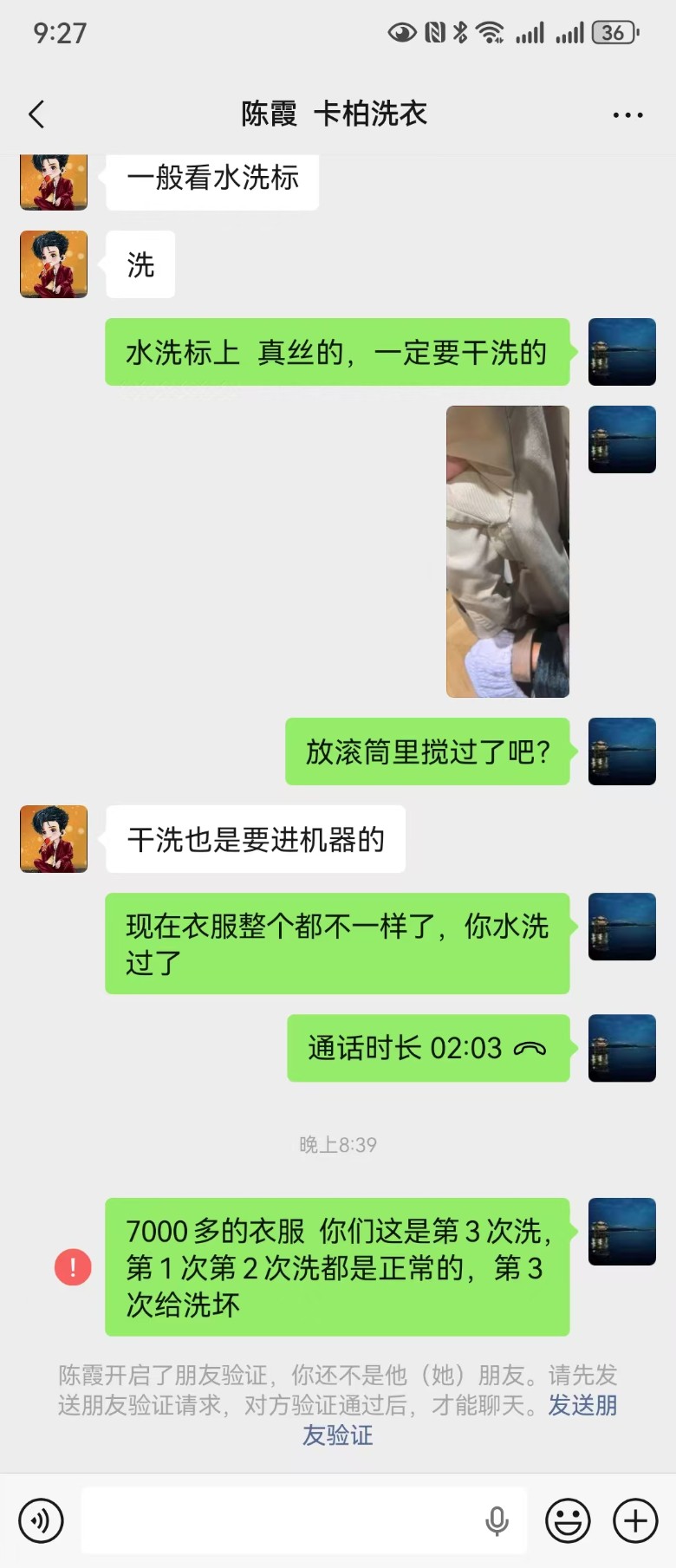Open 陈霞's avatar beside 干洗也是要进机器的
Viewport: 676px width, 1568px height.
coord(54,839)
